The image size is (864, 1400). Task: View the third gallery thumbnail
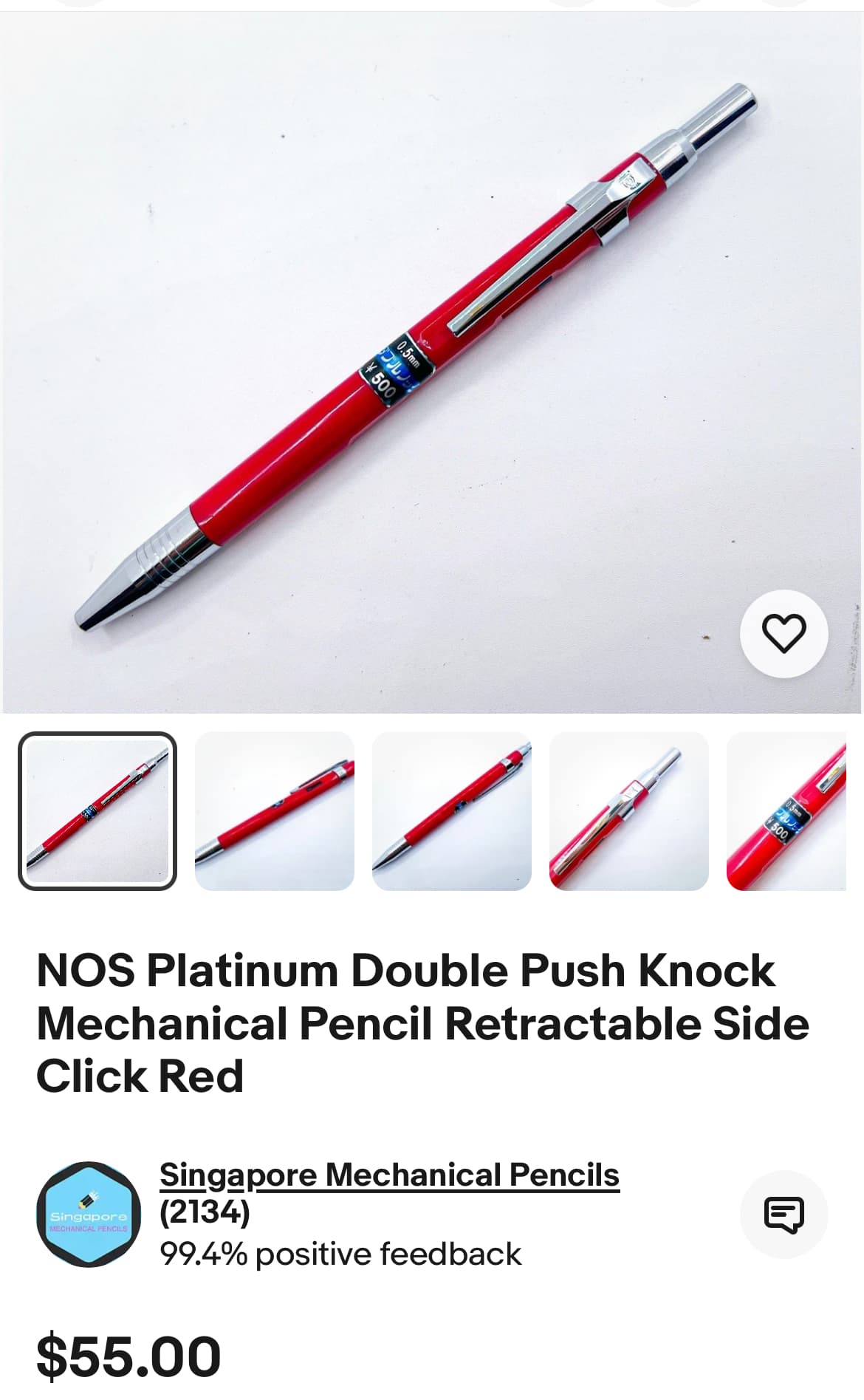[x=452, y=810]
